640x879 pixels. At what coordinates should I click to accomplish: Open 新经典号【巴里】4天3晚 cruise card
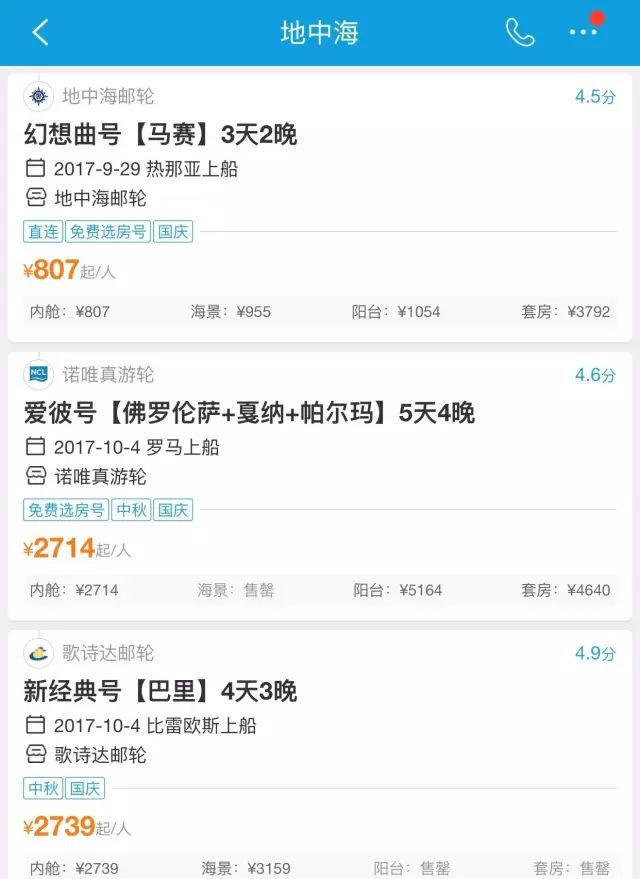[160, 691]
